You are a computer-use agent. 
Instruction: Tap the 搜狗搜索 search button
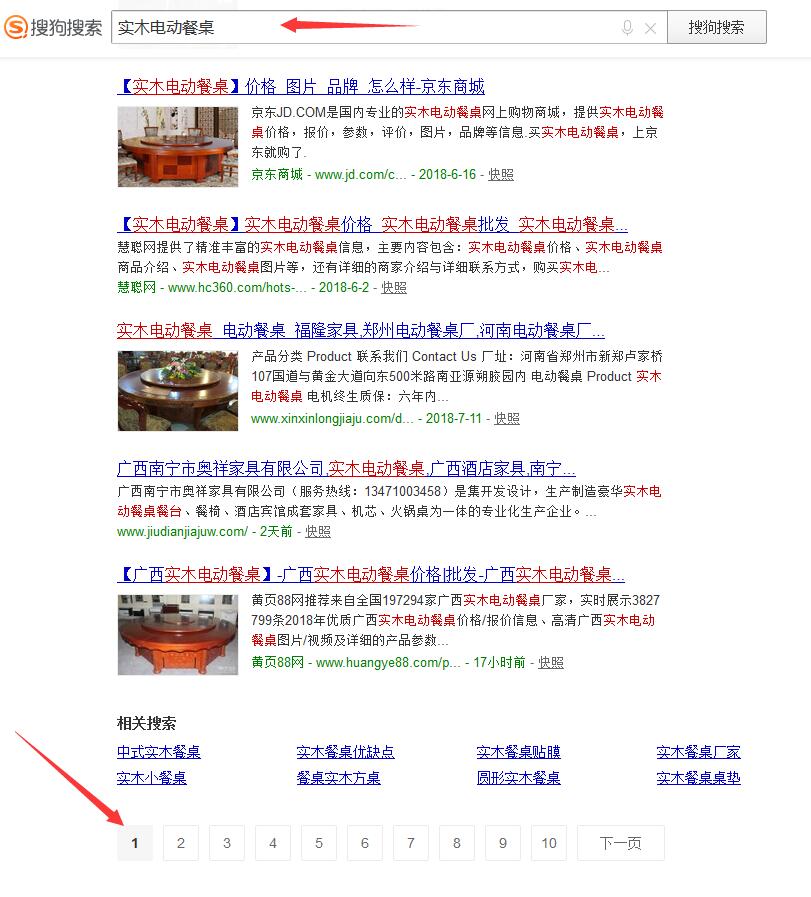pos(716,27)
